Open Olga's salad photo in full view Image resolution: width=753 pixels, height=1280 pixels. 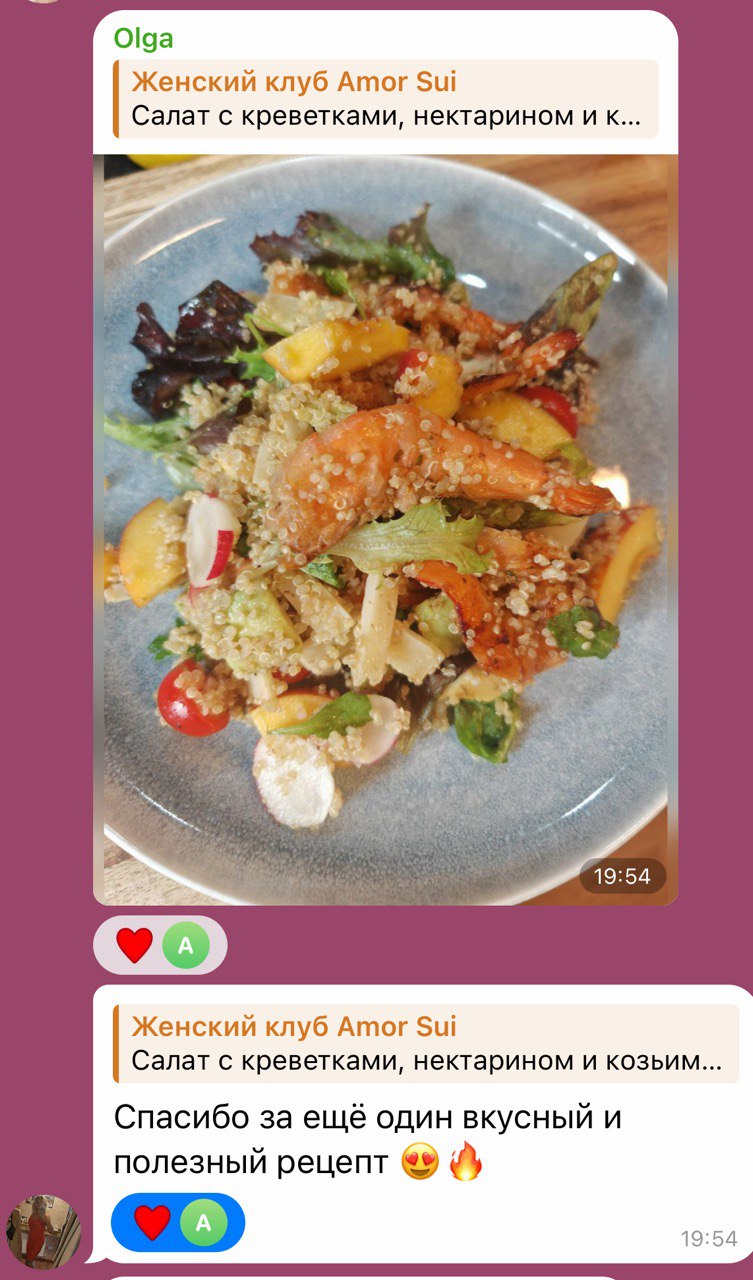click(x=385, y=530)
